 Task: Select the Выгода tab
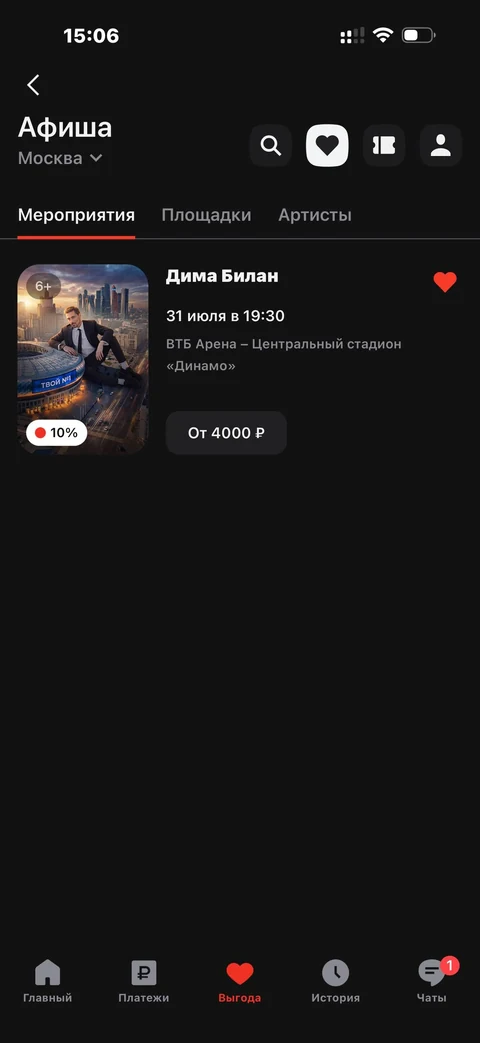tap(239, 982)
